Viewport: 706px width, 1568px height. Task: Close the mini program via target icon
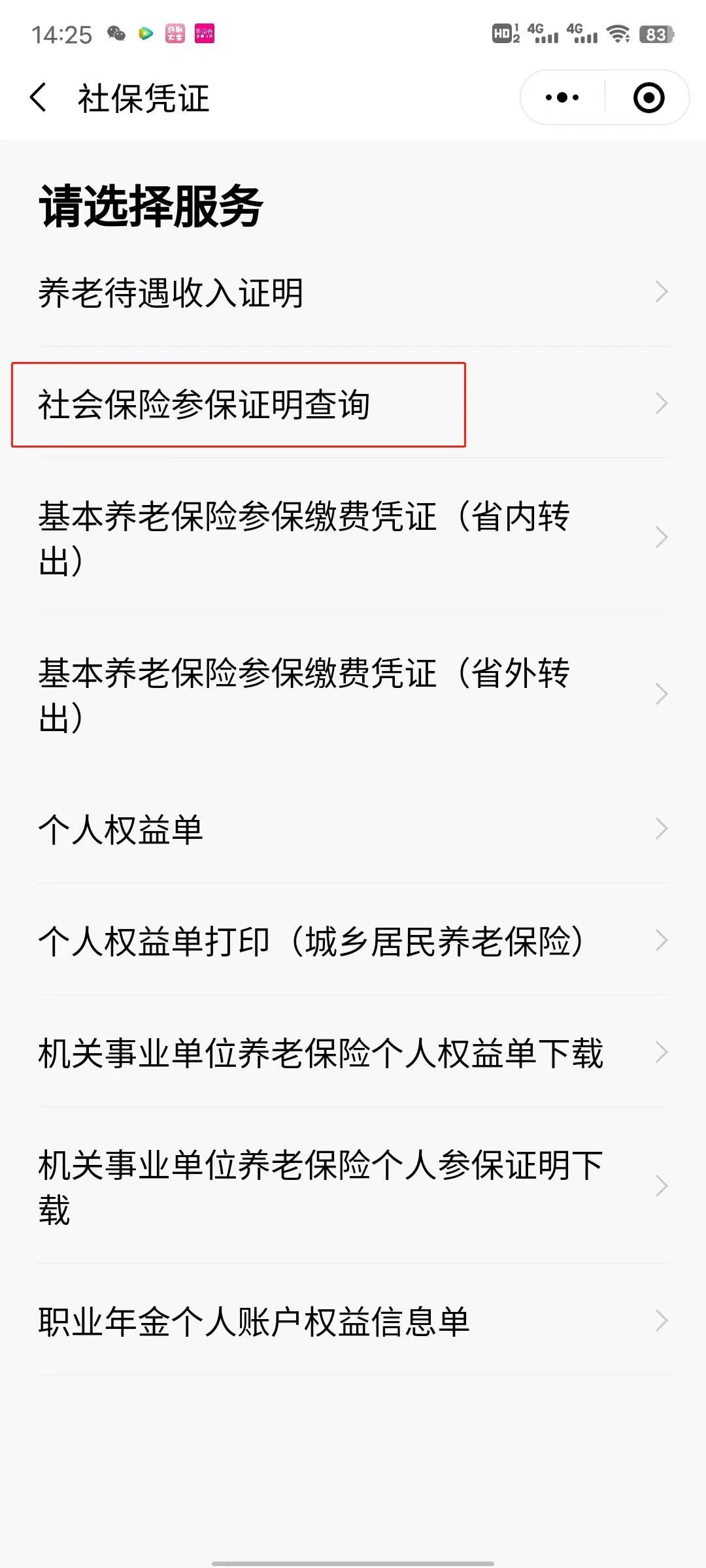(648, 98)
